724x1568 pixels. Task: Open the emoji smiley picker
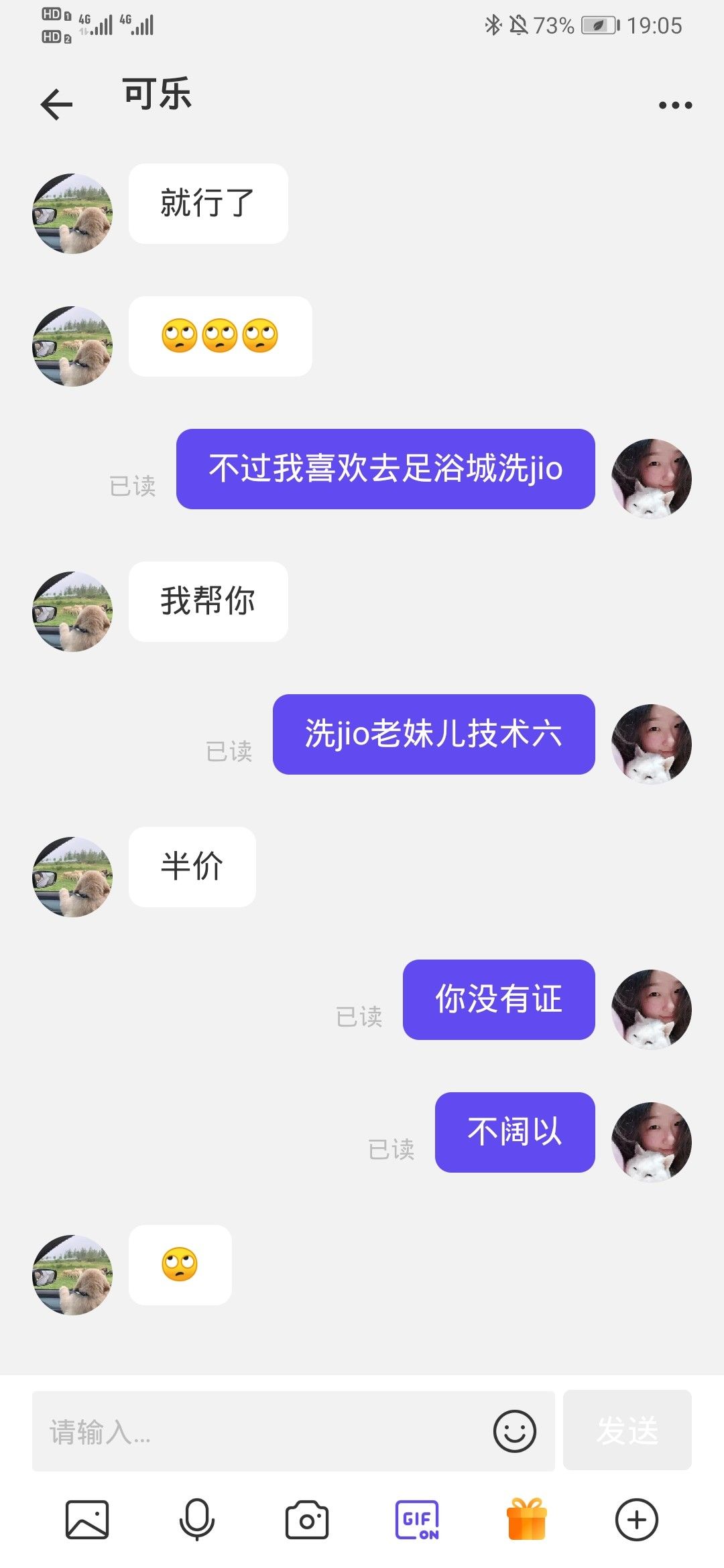coord(514,1431)
